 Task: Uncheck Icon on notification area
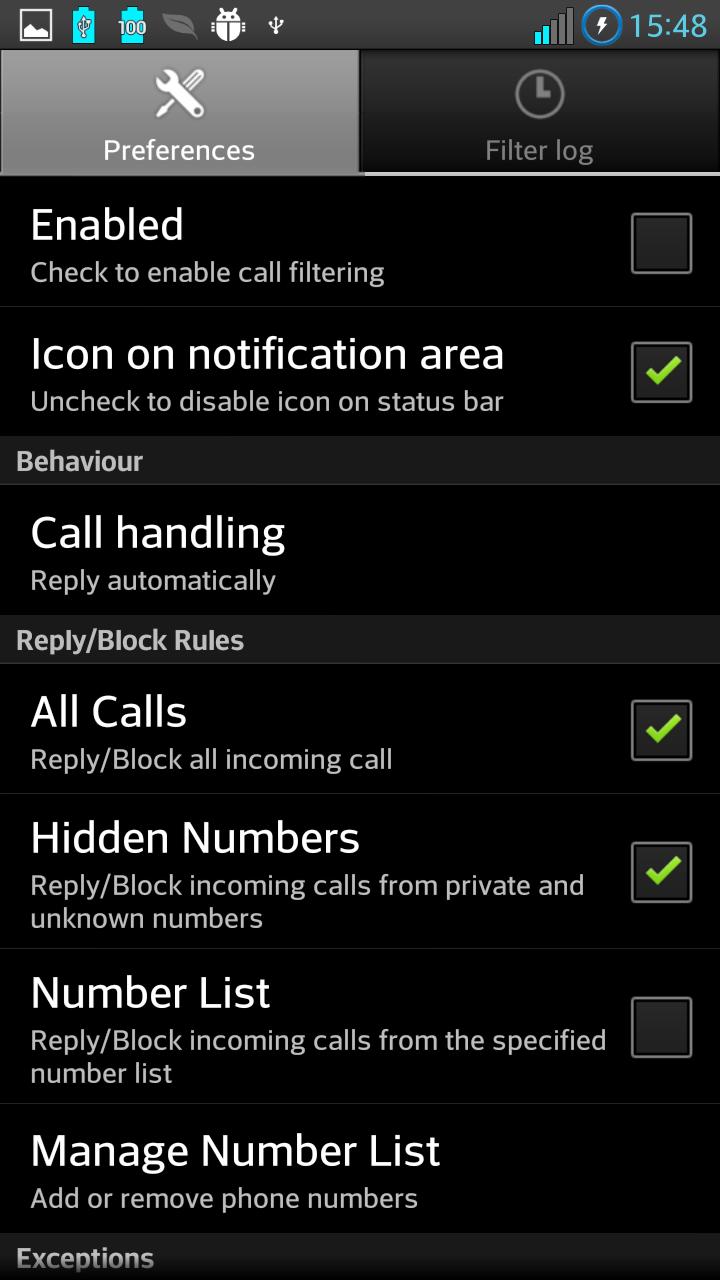(661, 372)
